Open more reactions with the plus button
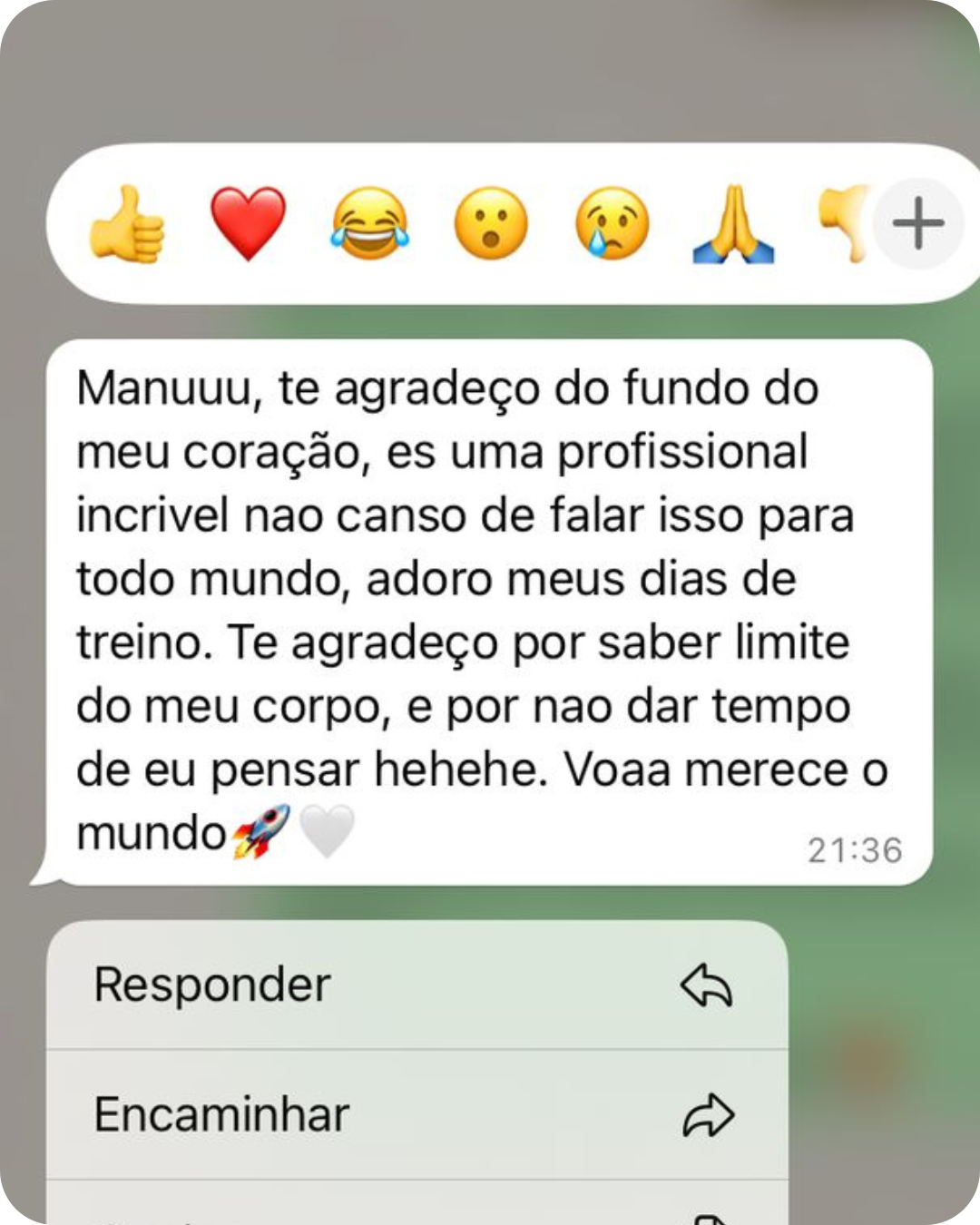 click(x=917, y=223)
